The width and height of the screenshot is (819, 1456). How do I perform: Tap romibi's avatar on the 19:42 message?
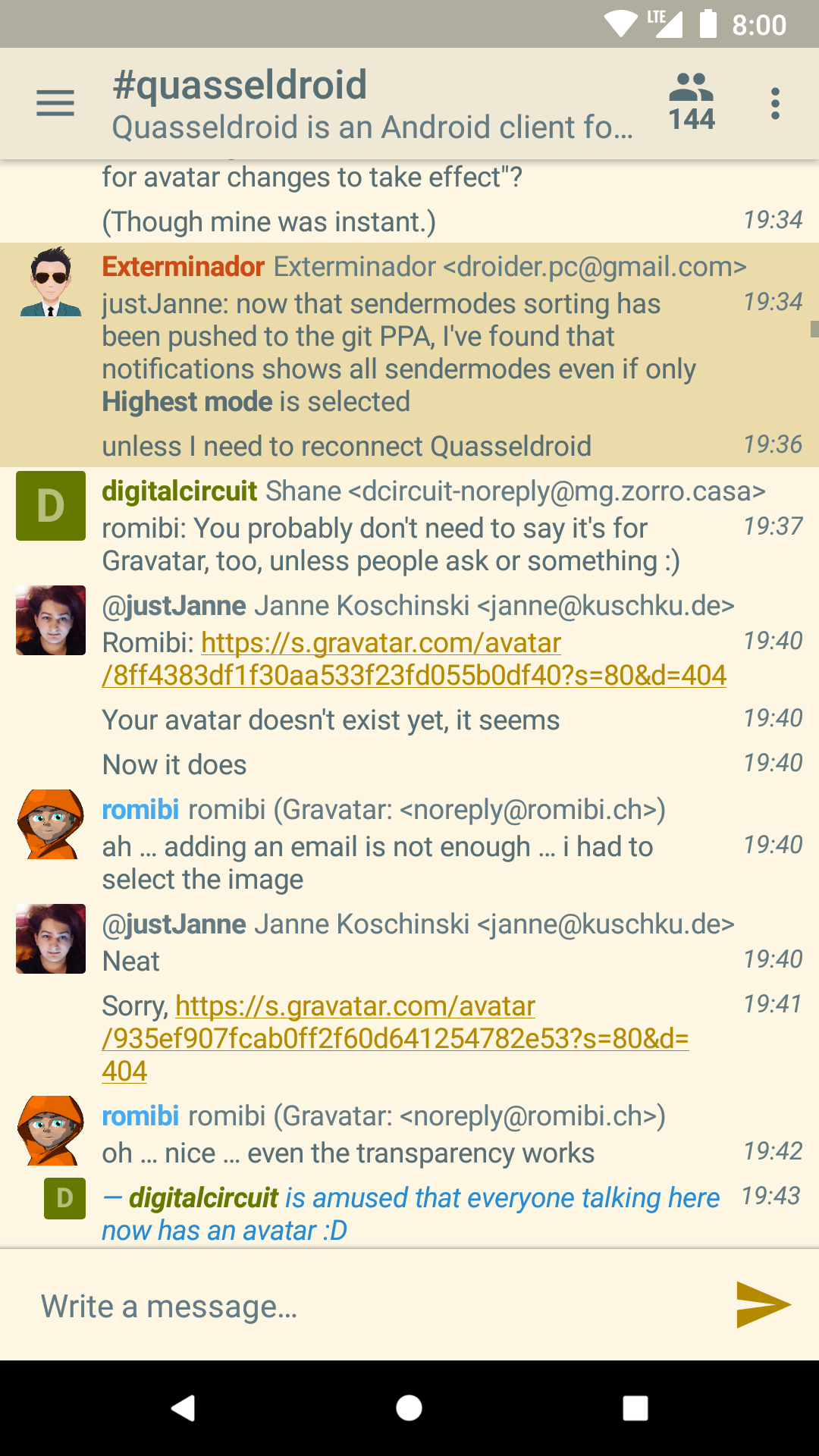[51, 1130]
